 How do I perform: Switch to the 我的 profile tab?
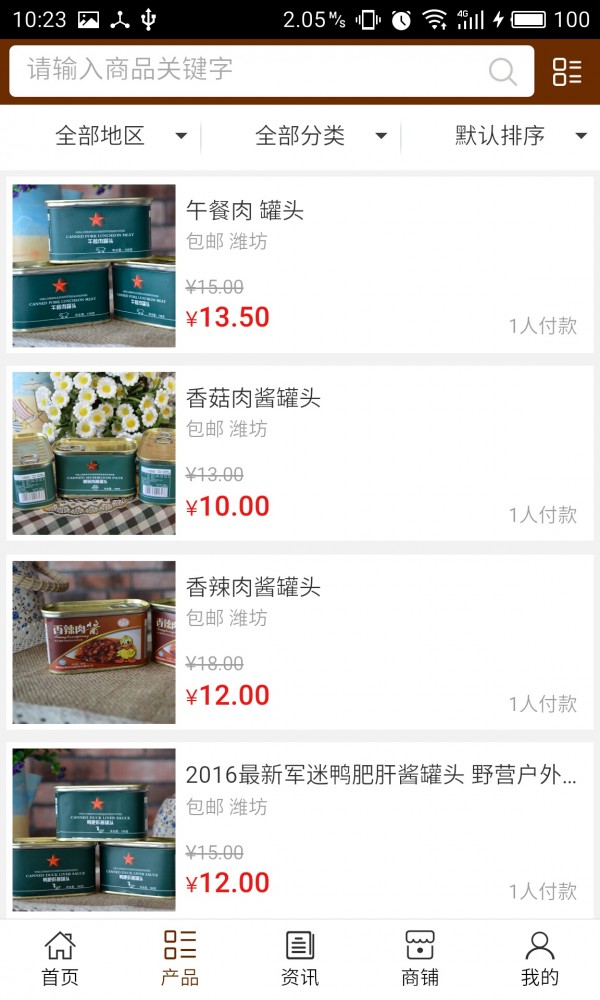(x=540, y=958)
